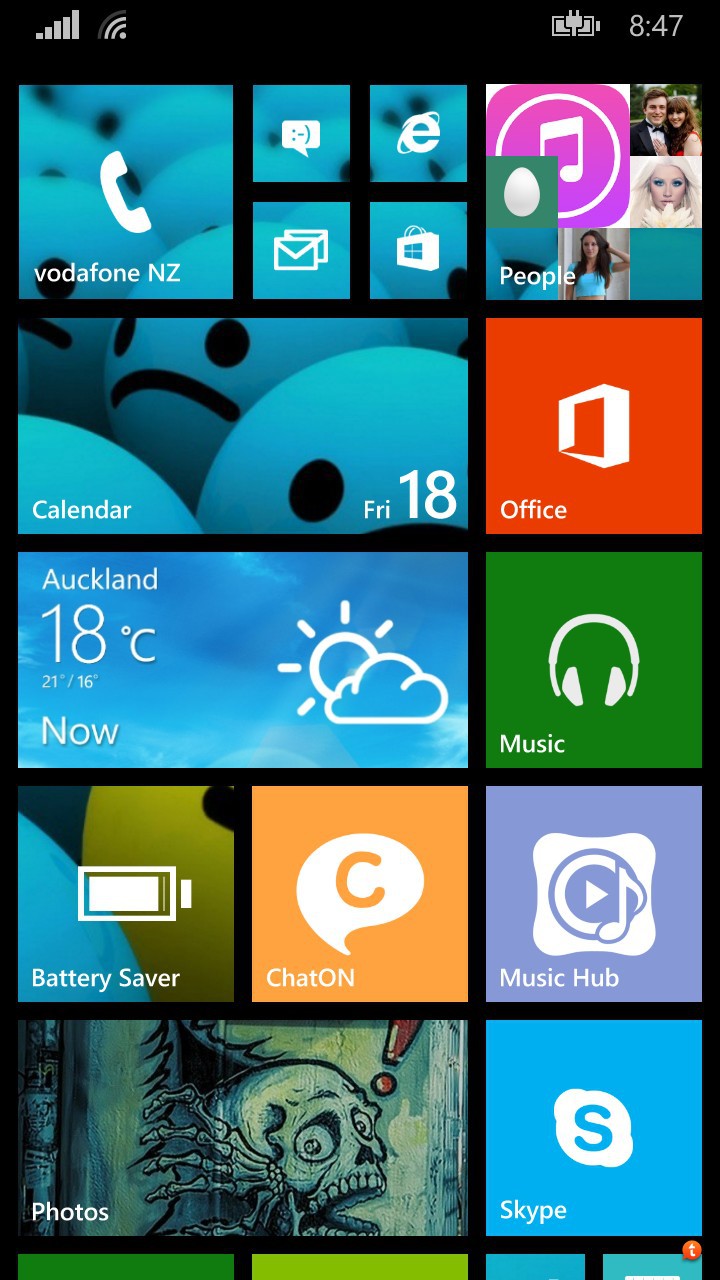
Task: Open the email envelope tile
Action: [301, 250]
